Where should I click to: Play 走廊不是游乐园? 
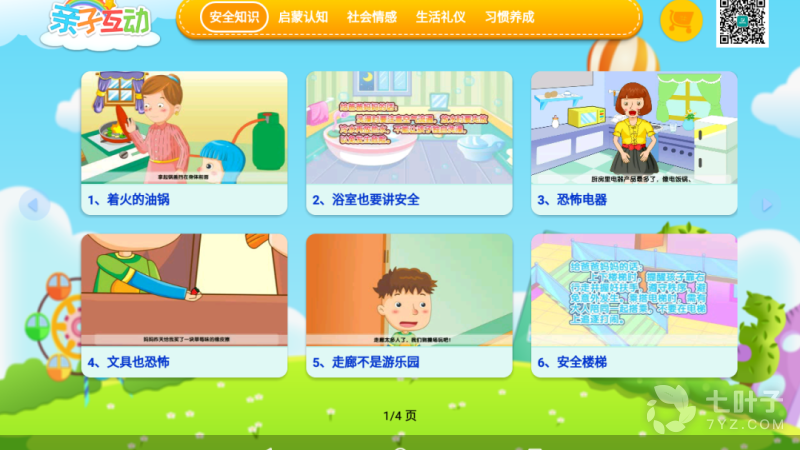pyautogui.click(x=409, y=304)
